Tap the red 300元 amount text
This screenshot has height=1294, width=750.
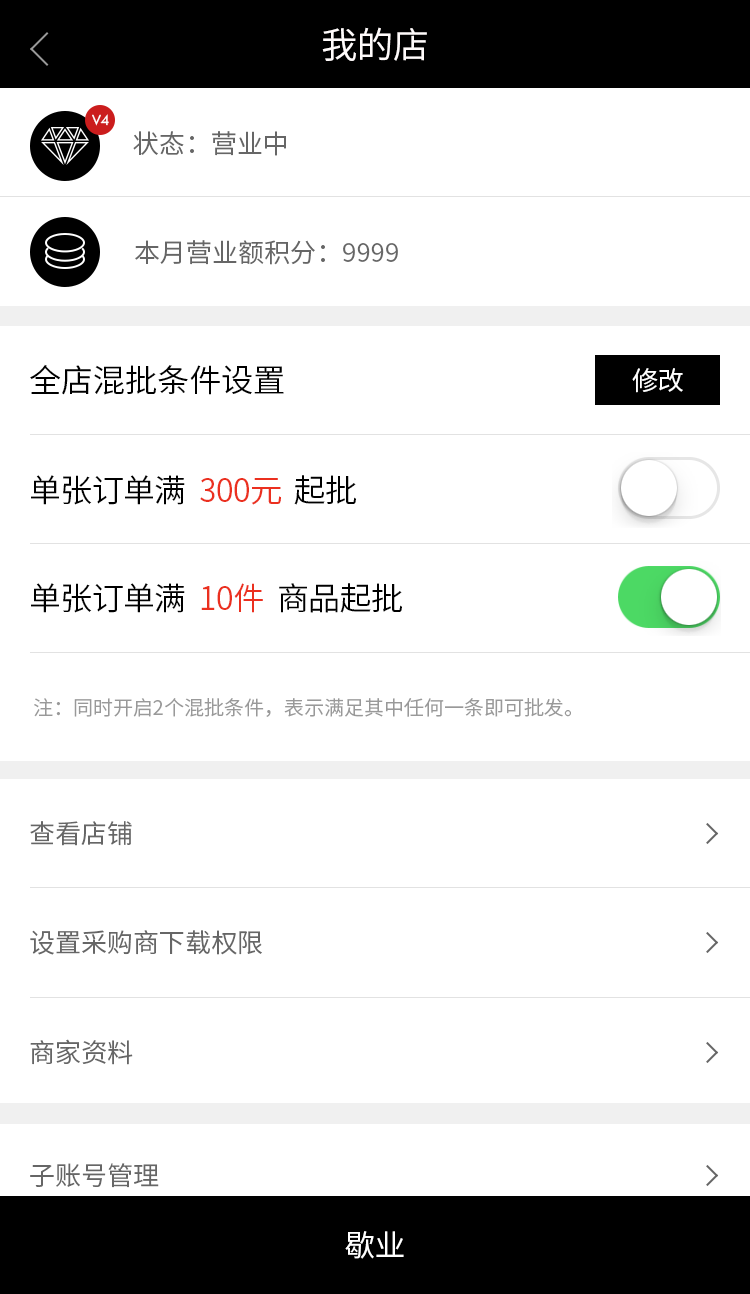click(x=243, y=488)
